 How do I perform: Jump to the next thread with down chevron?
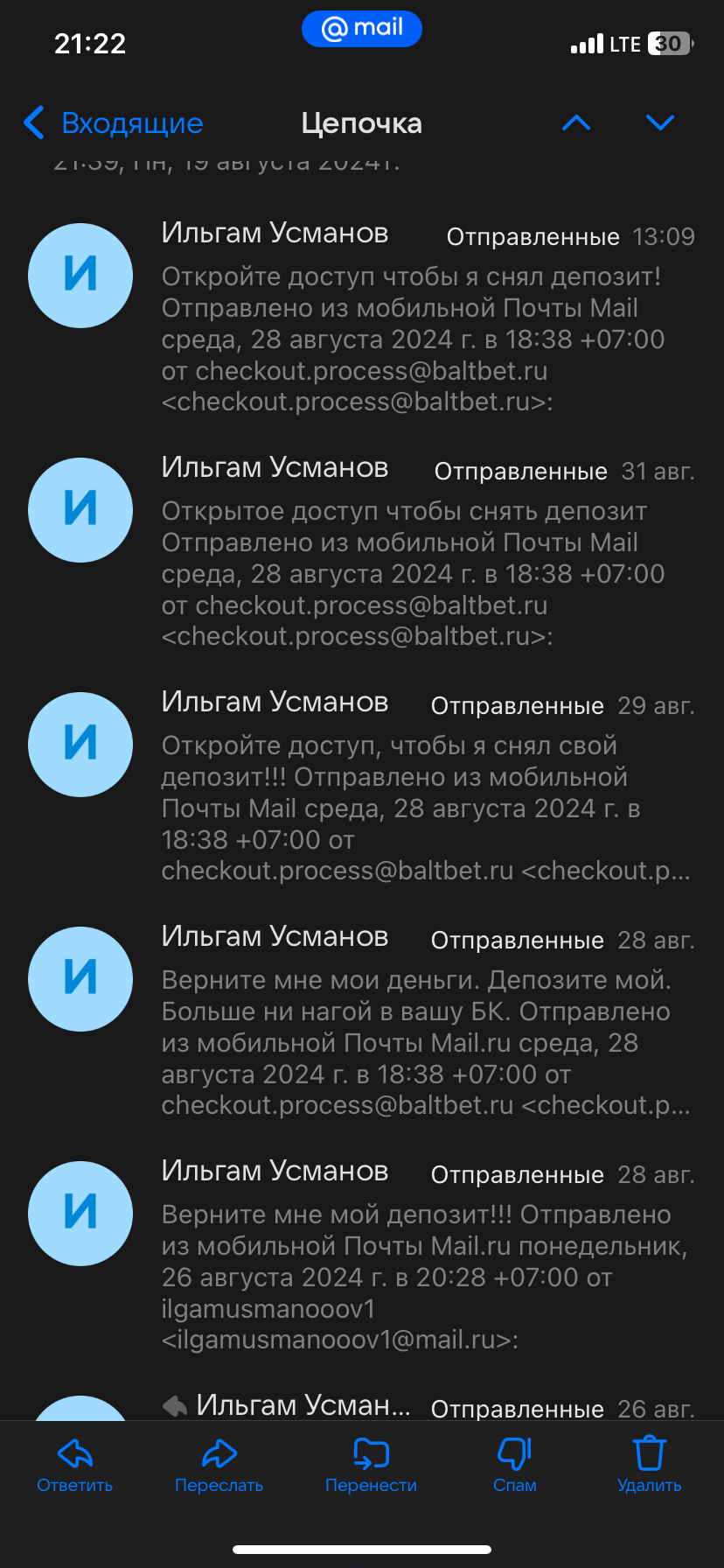[659, 123]
